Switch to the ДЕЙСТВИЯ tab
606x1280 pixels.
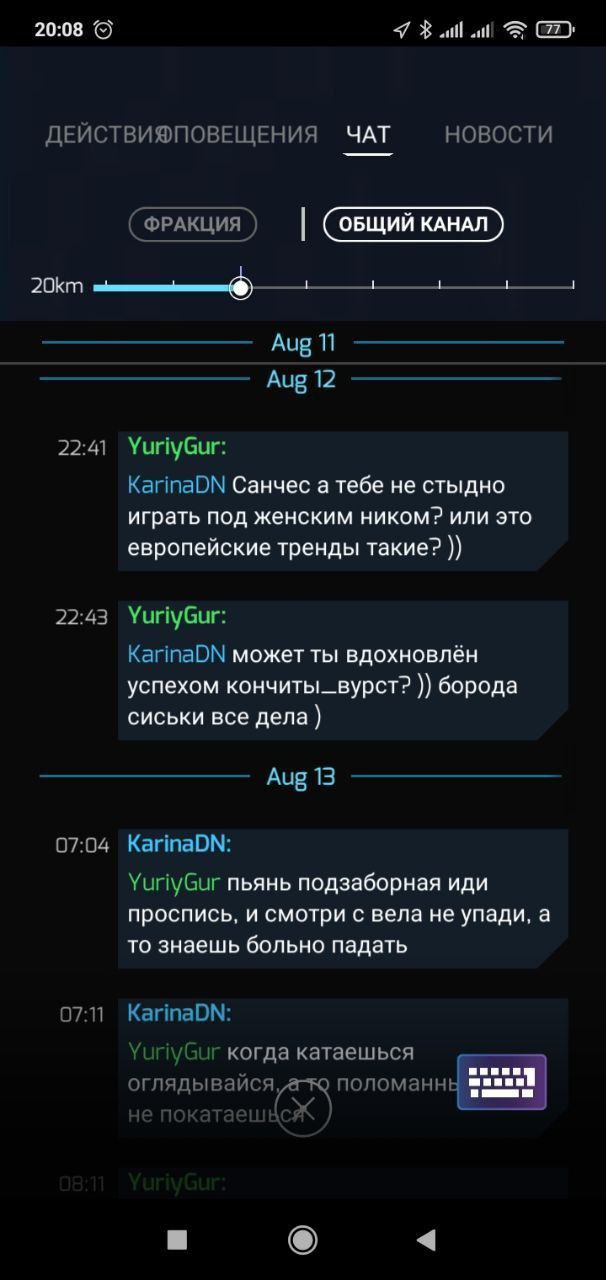tap(102, 134)
